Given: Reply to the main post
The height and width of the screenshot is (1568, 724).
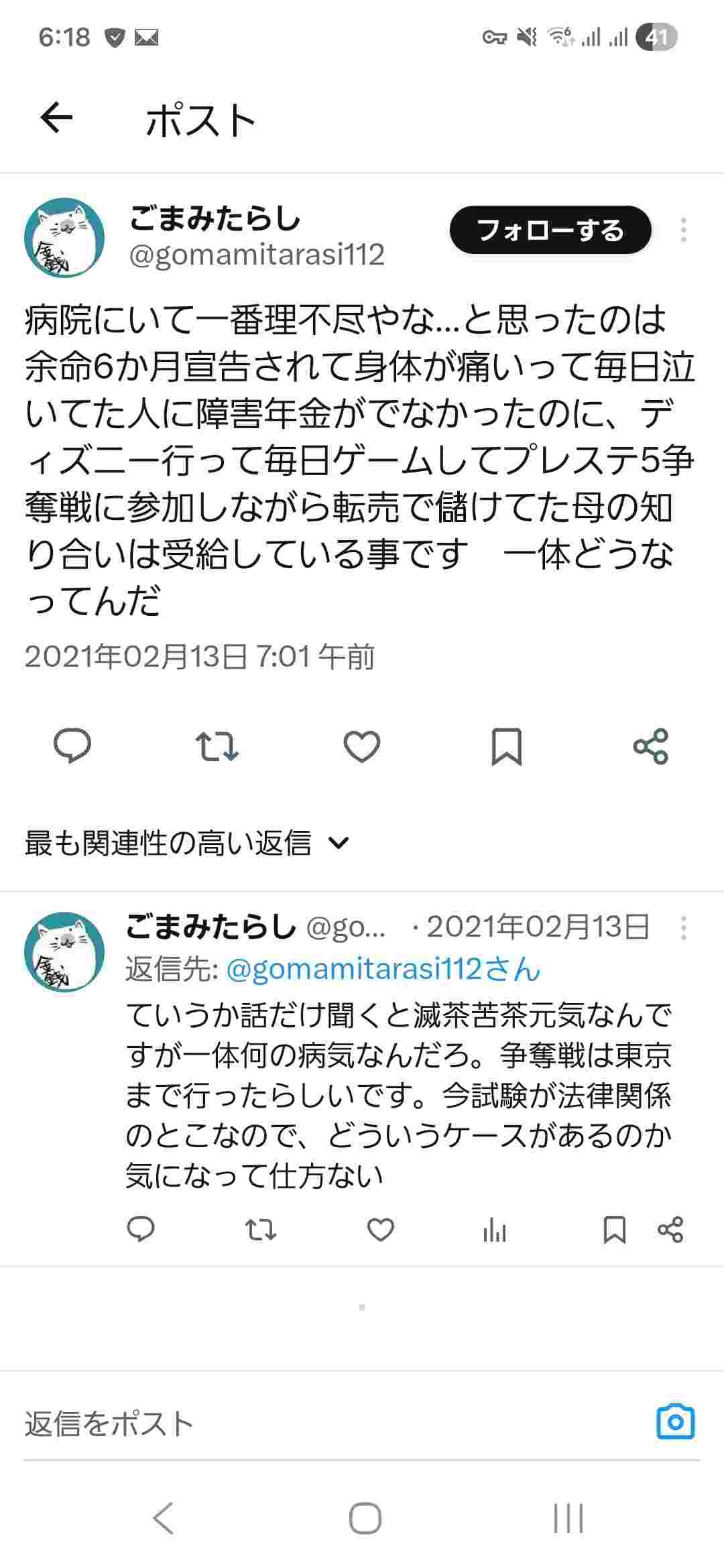Looking at the screenshot, I should pyautogui.click(x=72, y=746).
